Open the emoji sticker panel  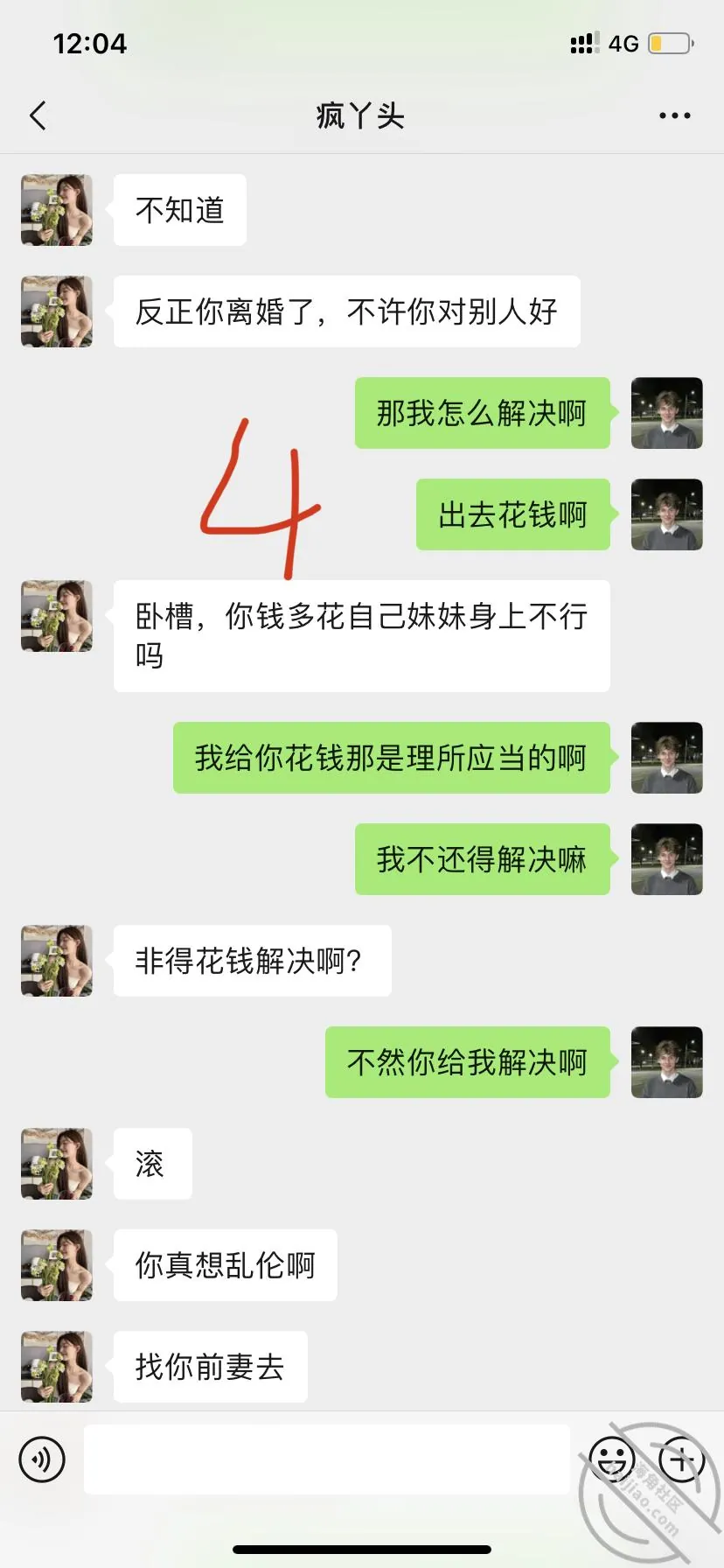(611, 1459)
